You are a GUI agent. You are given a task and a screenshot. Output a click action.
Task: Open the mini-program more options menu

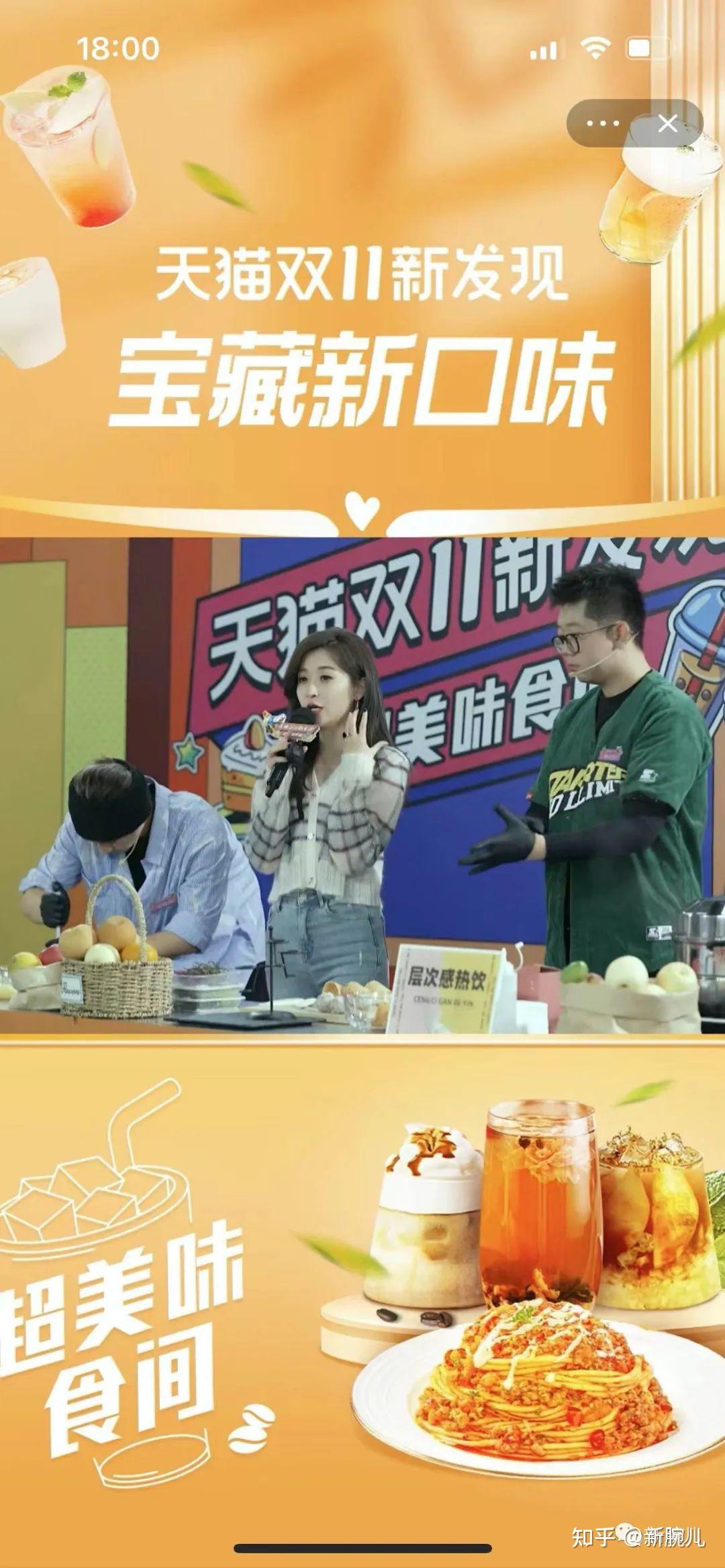pyautogui.click(x=602, y=124)
